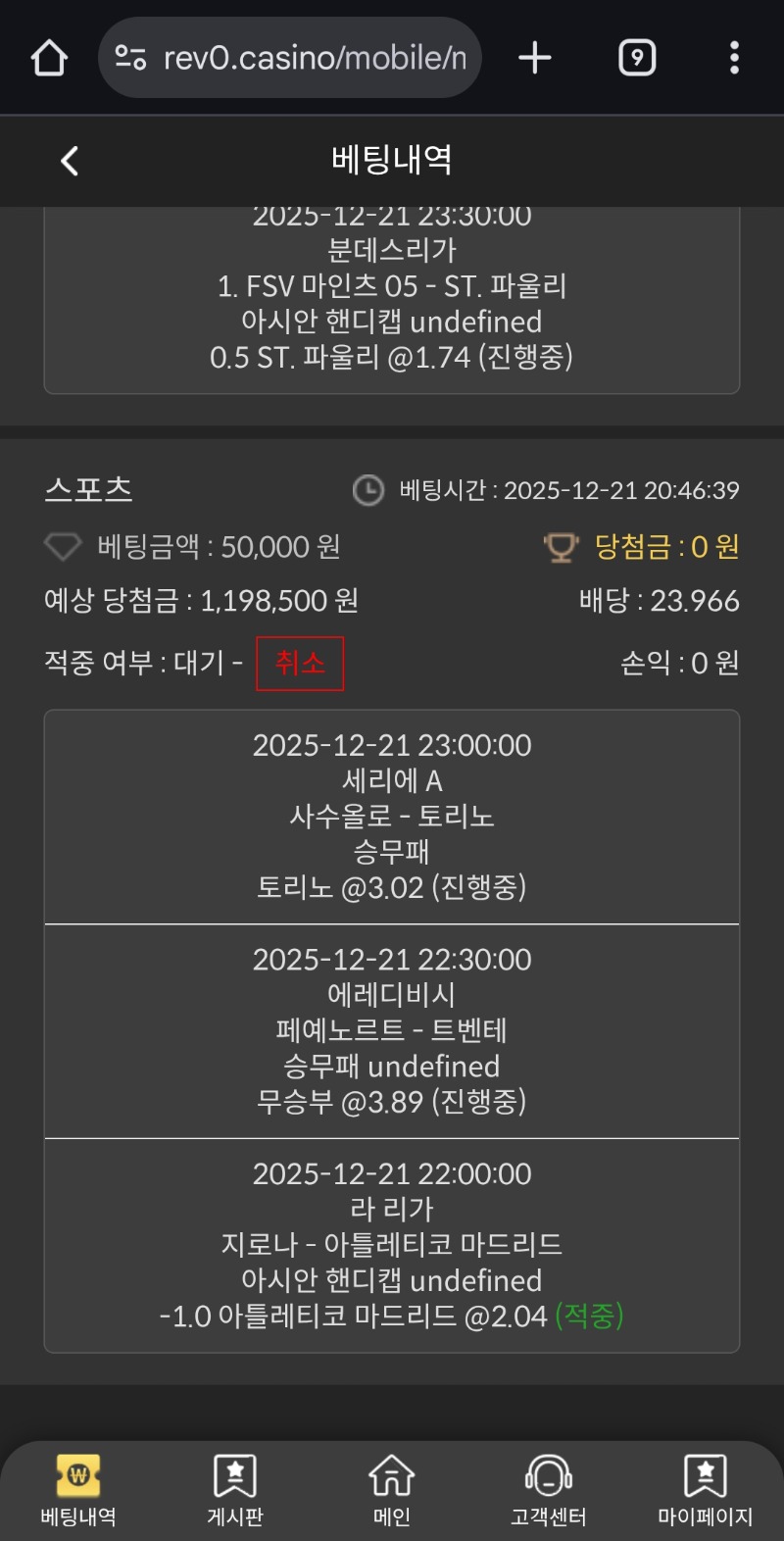Tap the red 취소 button
The height and width of the screenshot is (1541, 784).
(x=300, y=664)
